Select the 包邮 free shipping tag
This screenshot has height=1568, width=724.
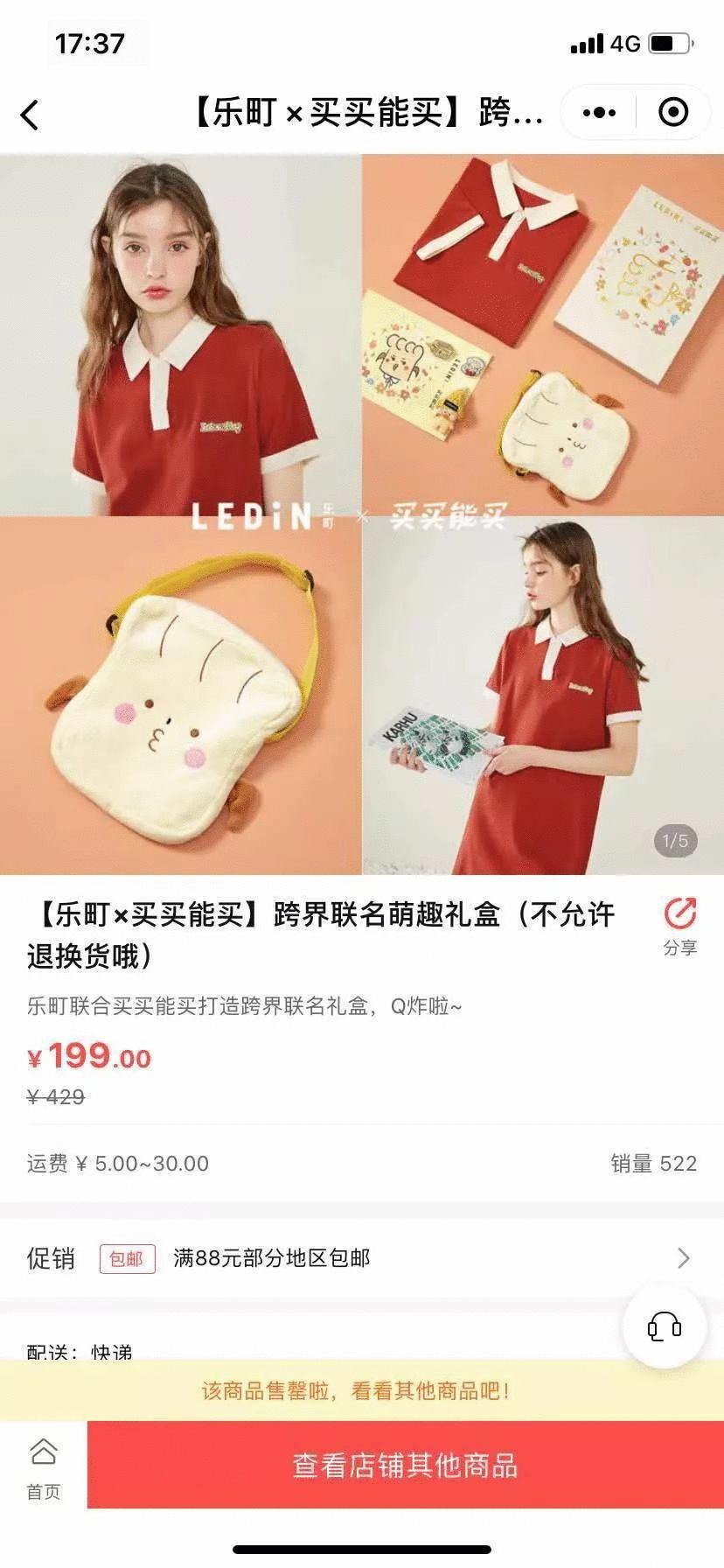[x=127, y=1258]
